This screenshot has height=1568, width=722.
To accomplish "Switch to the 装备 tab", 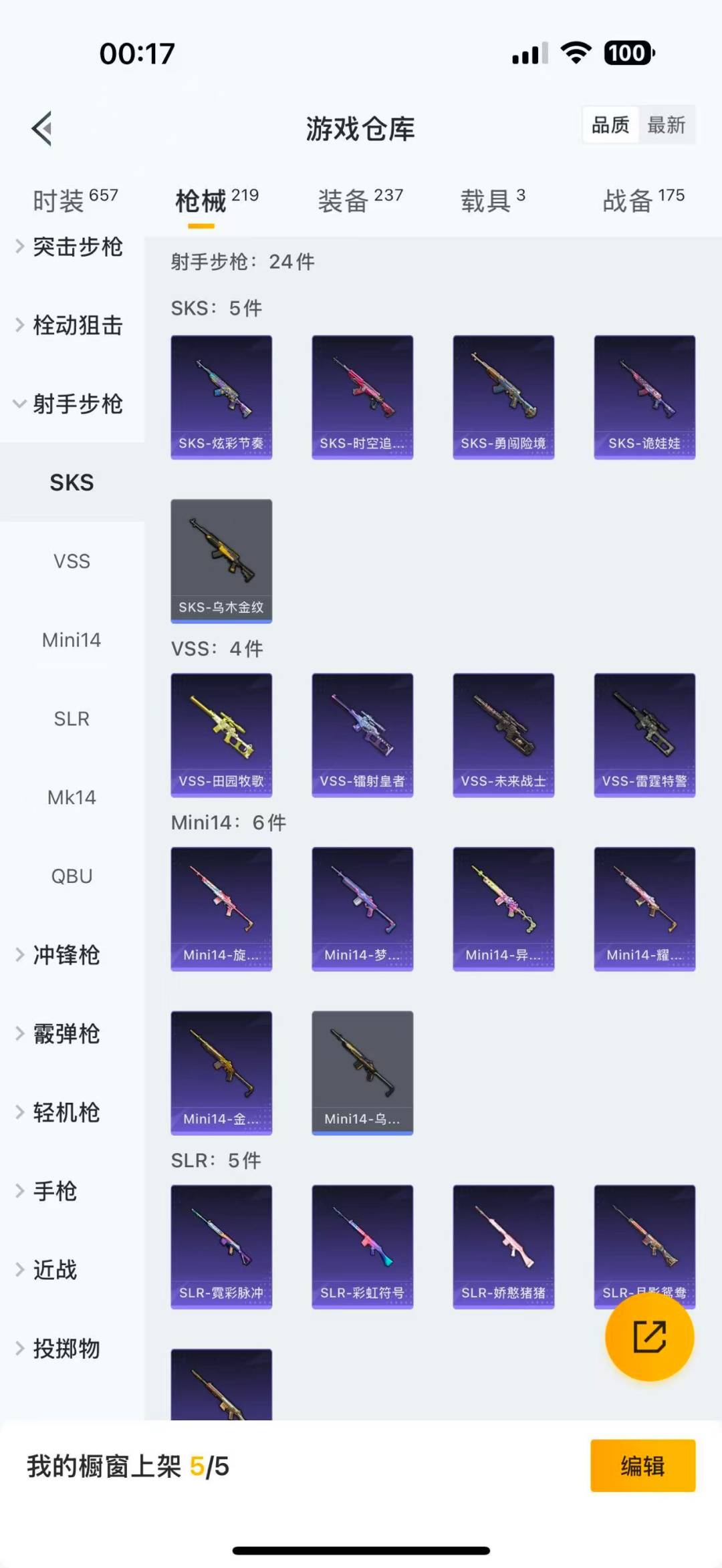I will 360,200.
